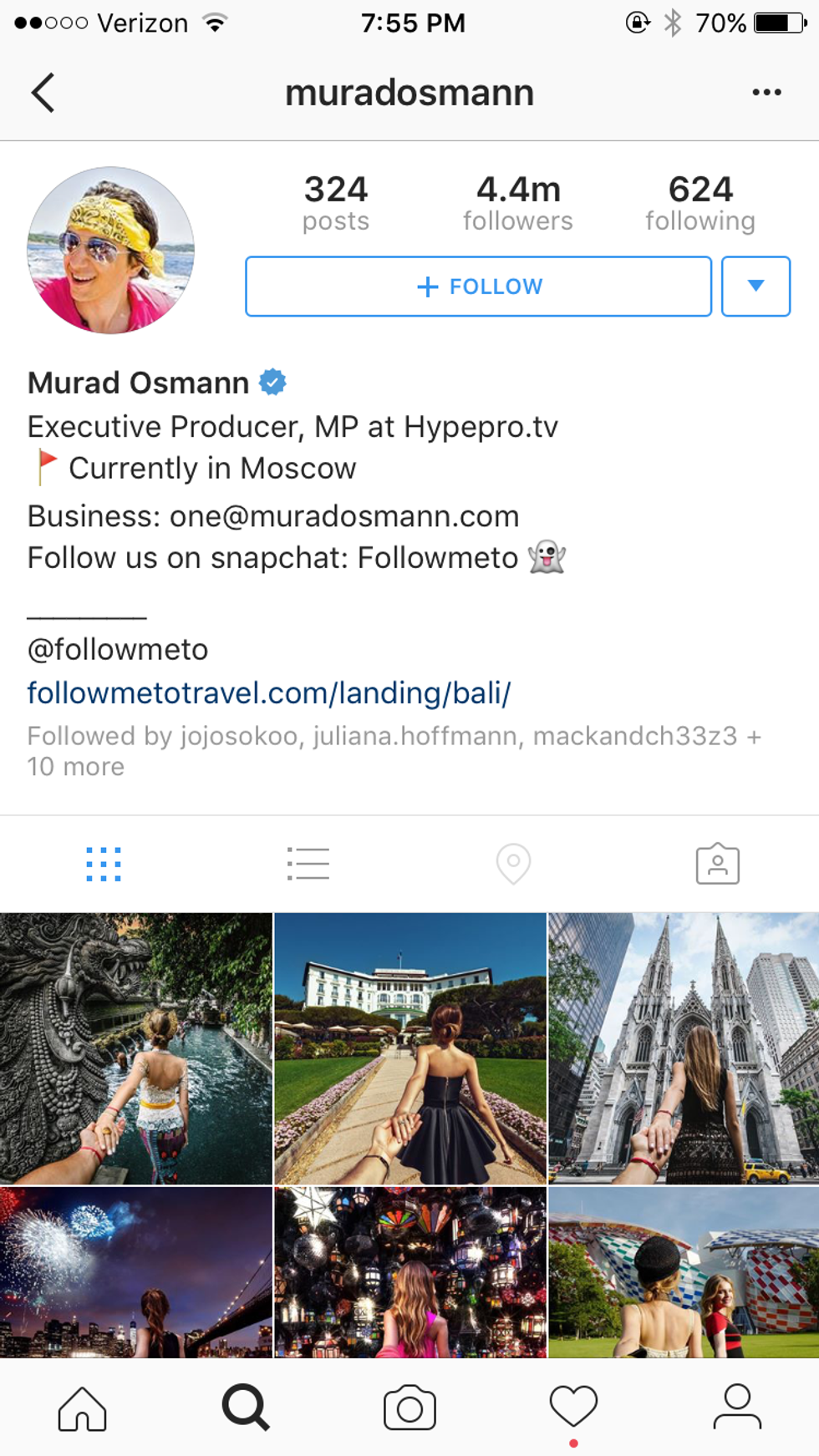Follow Murad Osmann
The width and height of the screenshot is (819, 1456).
click(478, 287)
